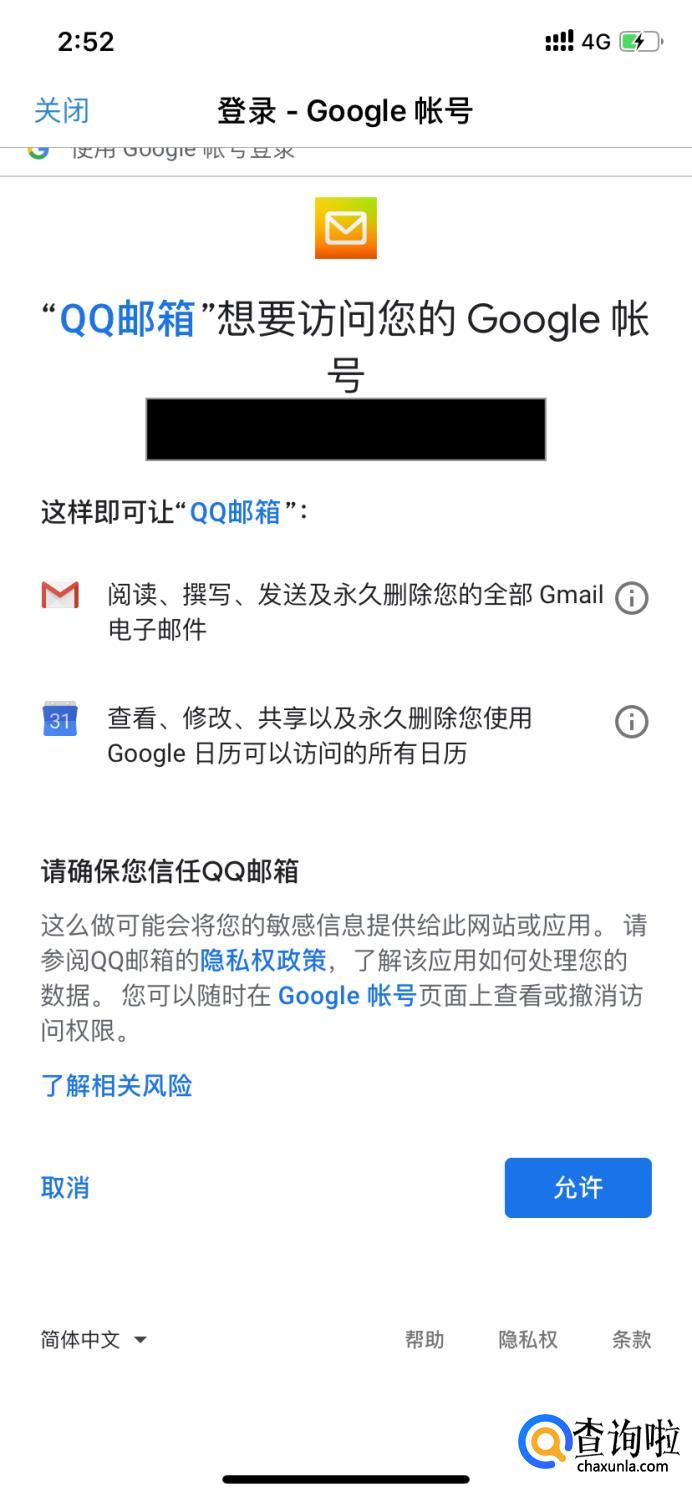Open info icon for Gmail permission

tap(631, 598)
